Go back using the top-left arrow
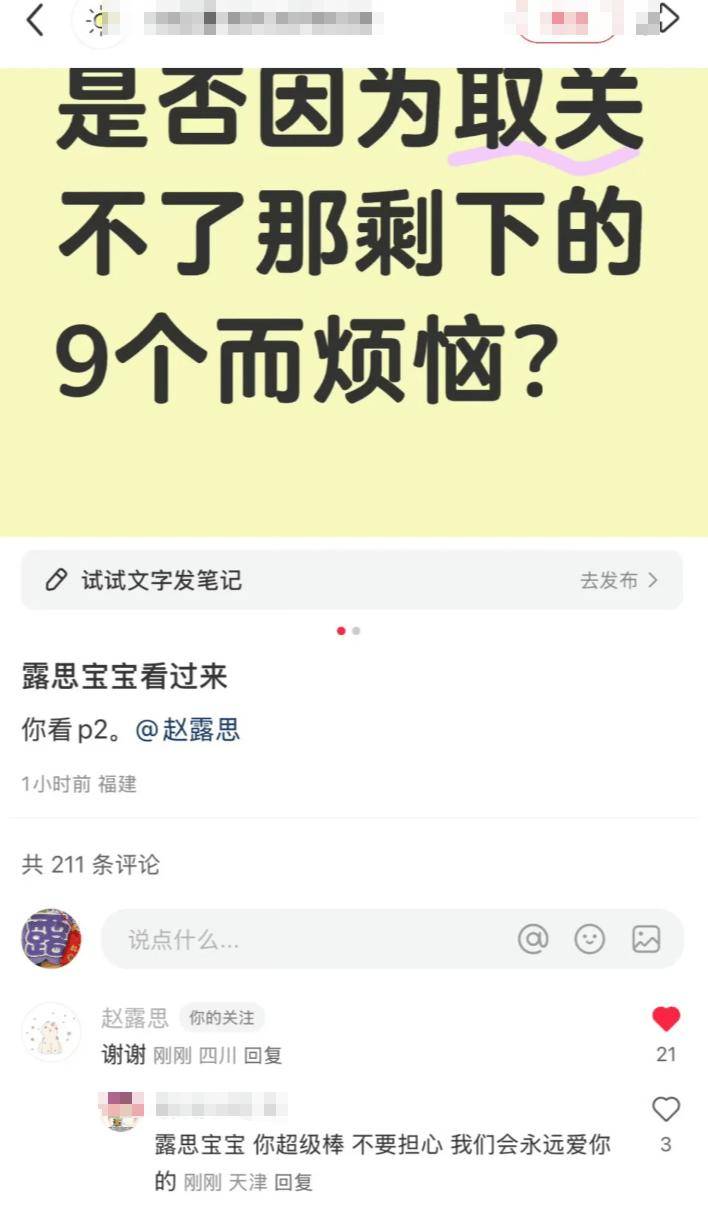 click(x=35, y=20)
